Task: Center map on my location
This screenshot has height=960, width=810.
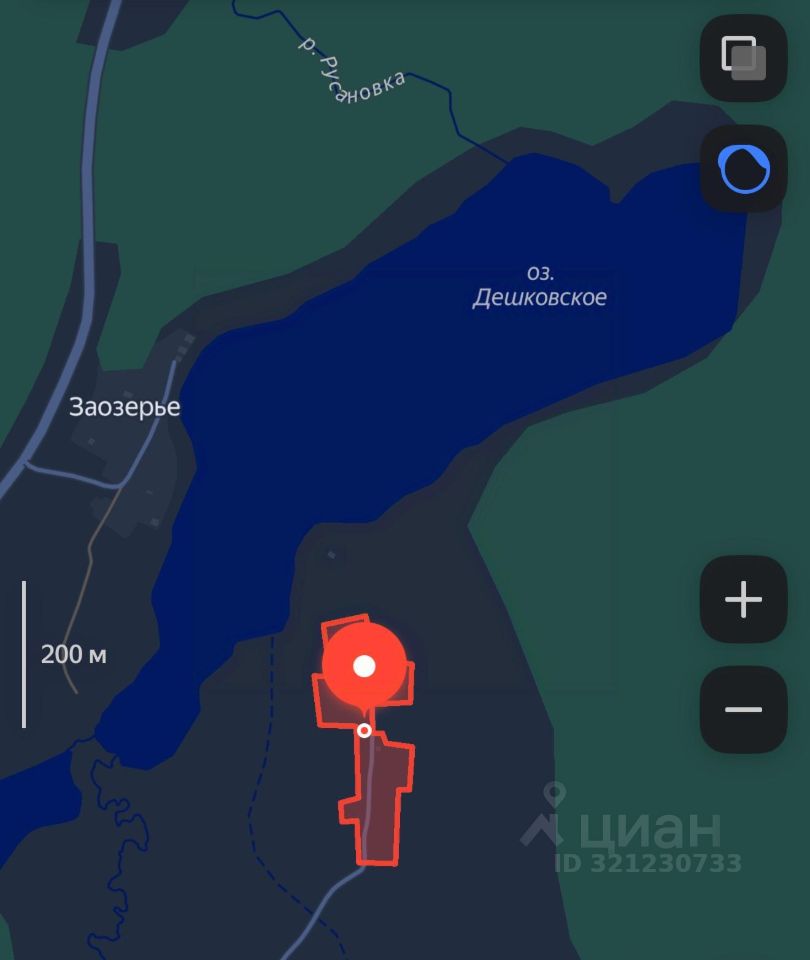Action: tap(743, 168)
